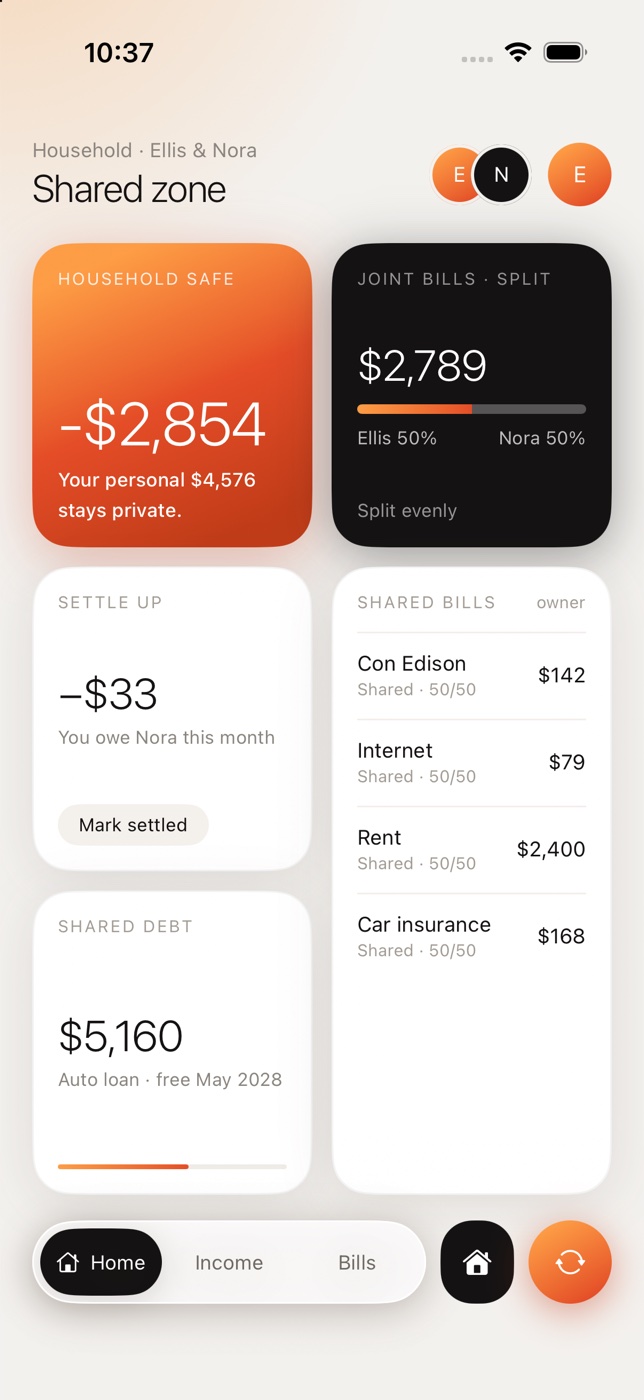Open the Con Edison bill row
The image size is (644, 1400).
click(x=471, y=676)
